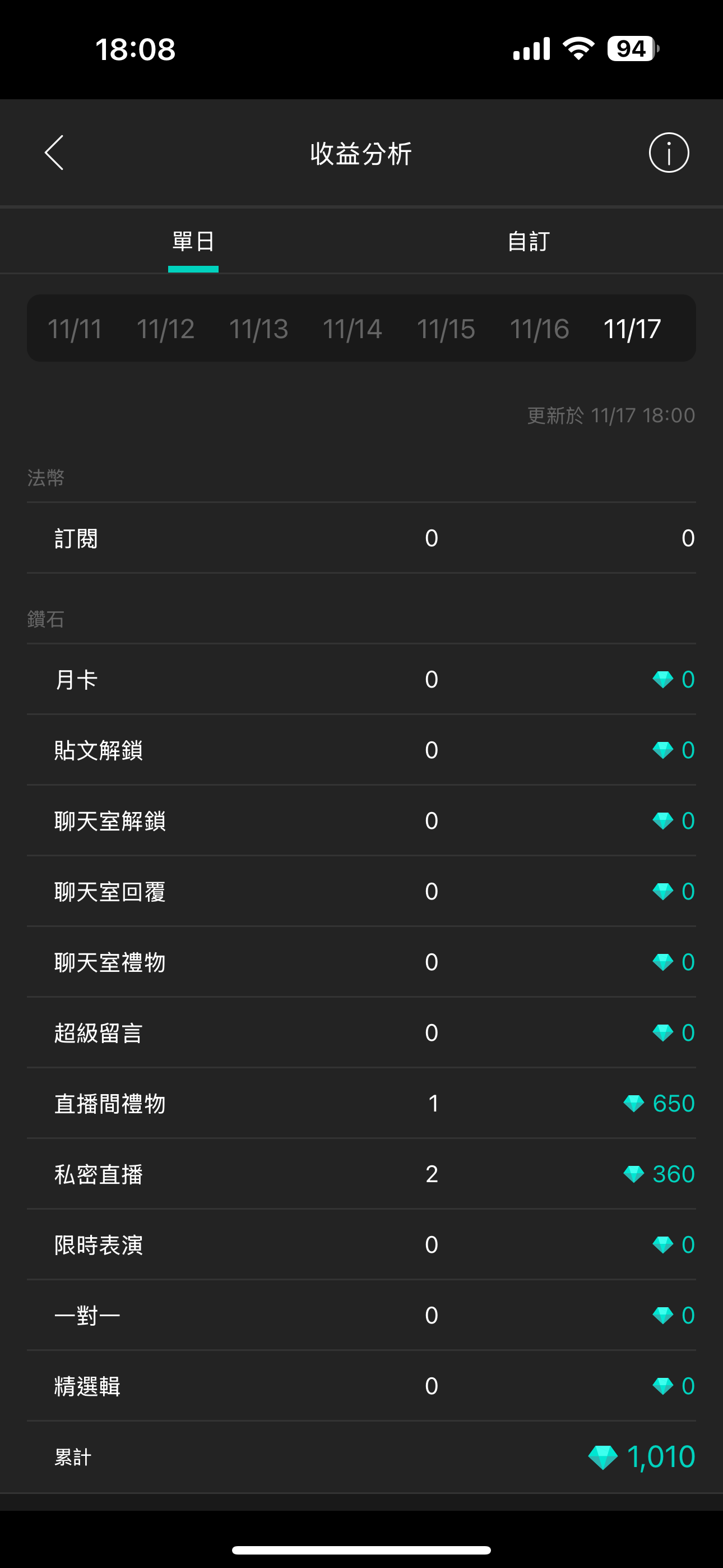Click the diamond icon in the 月卡 row
Viewport: 723px width, 1568px height.
tap(665, 679)
